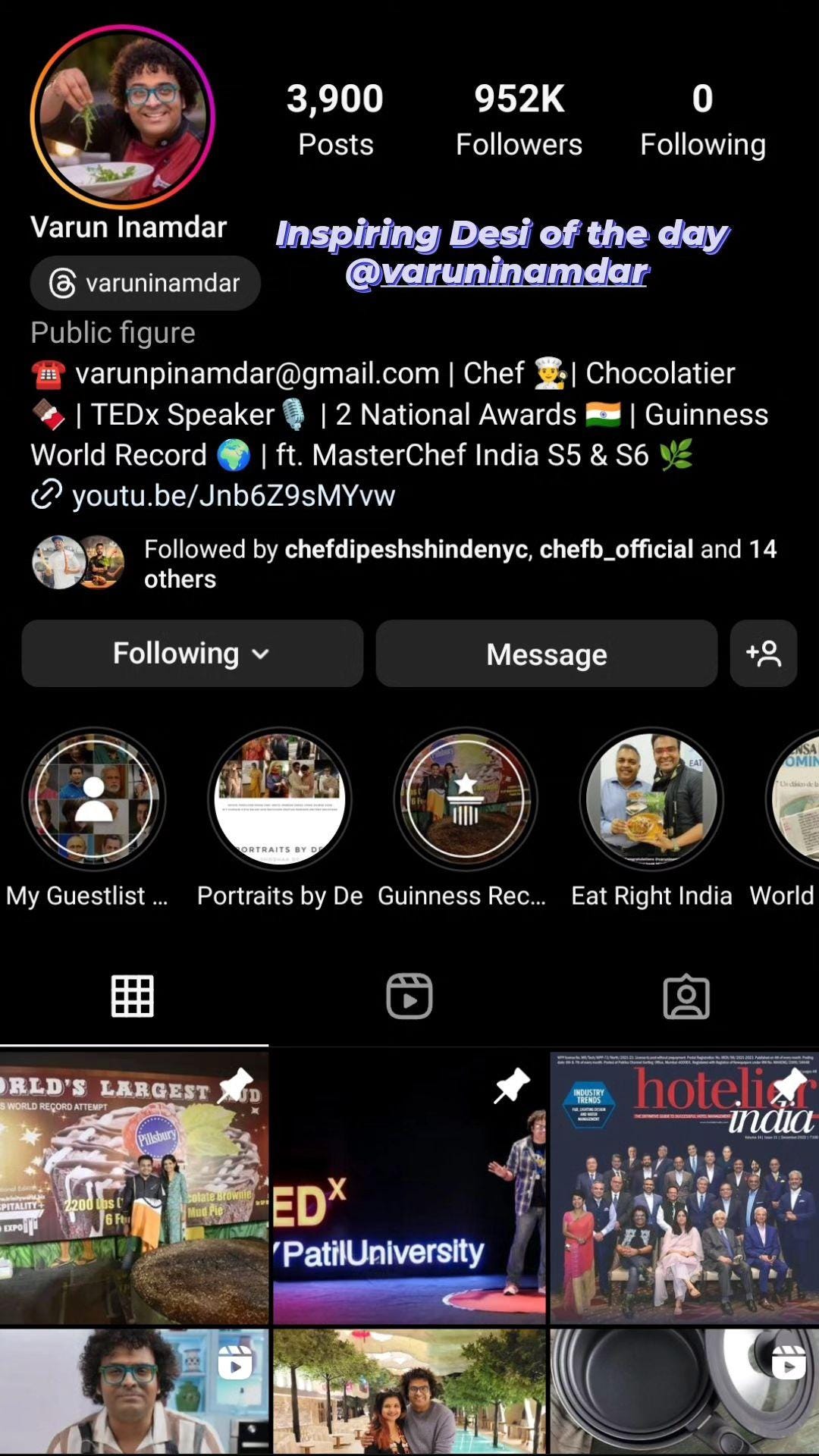Viewport: 819px width, 1456px height.
Task: Open the Portraits by De highlight
Action: (280, 799)
